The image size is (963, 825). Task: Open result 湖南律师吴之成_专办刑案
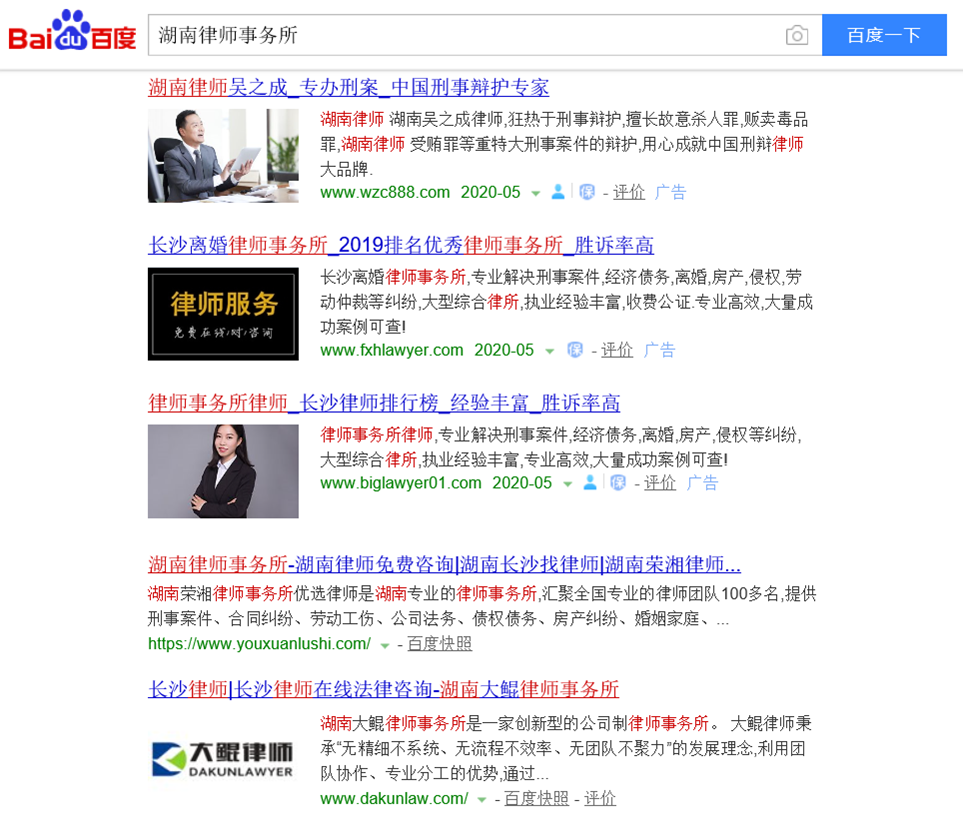348,87
